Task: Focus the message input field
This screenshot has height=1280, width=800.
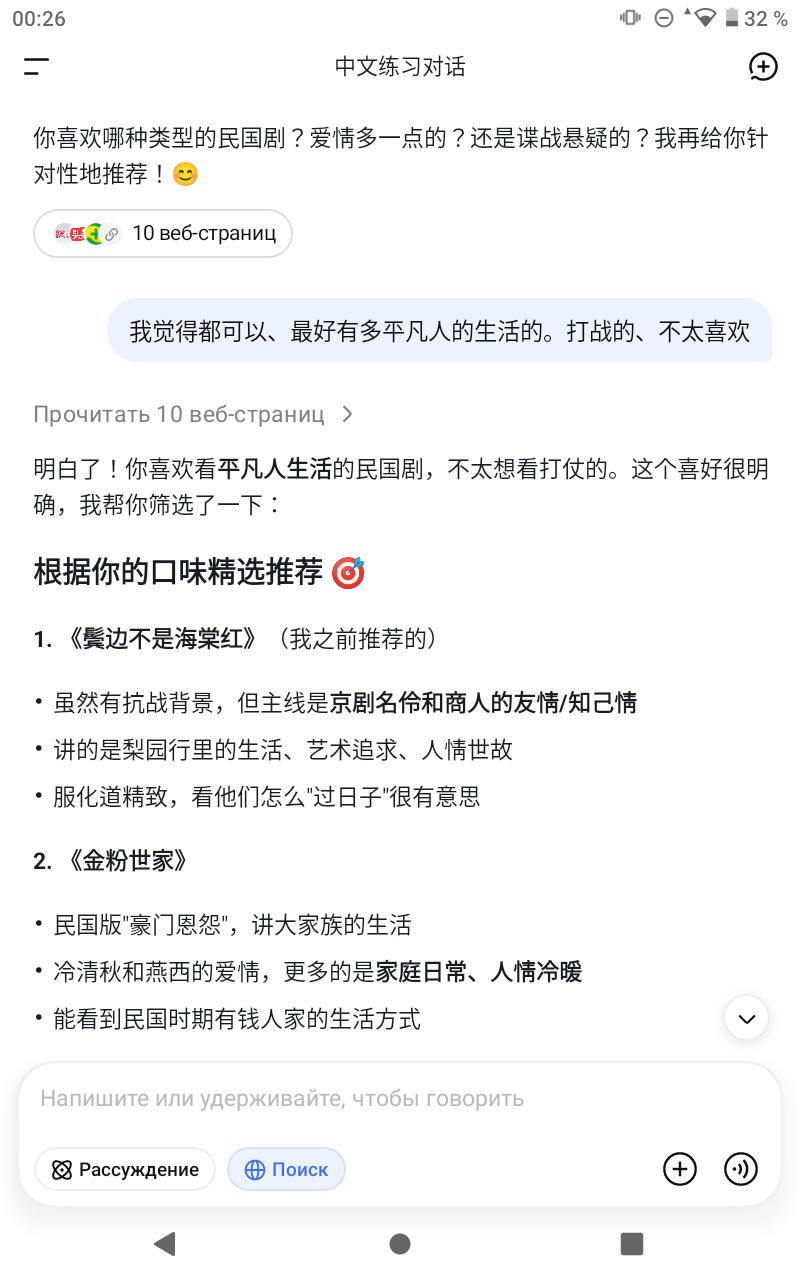Action: tap(400, 1098)
